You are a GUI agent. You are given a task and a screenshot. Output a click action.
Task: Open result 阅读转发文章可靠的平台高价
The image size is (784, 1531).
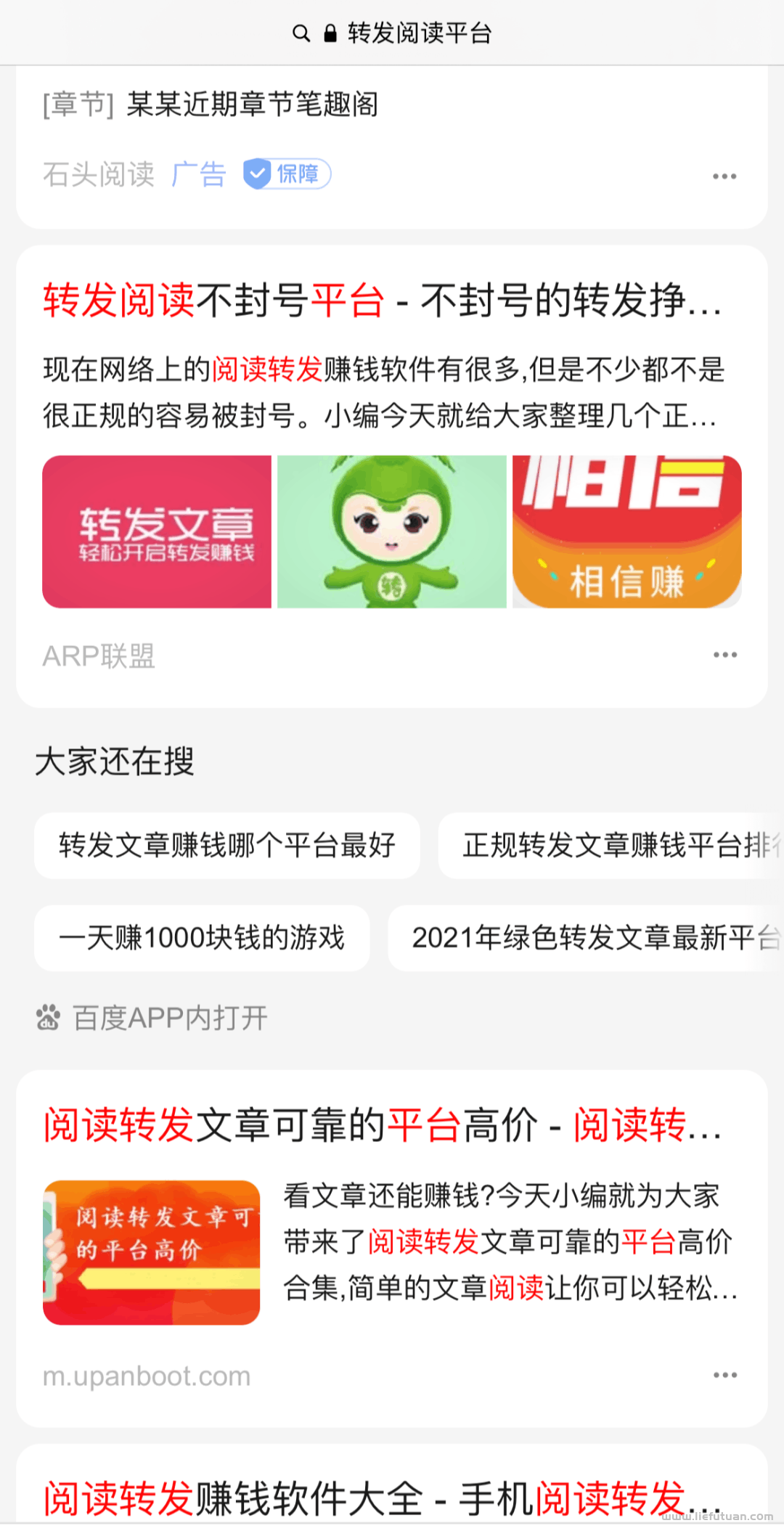382,1125
